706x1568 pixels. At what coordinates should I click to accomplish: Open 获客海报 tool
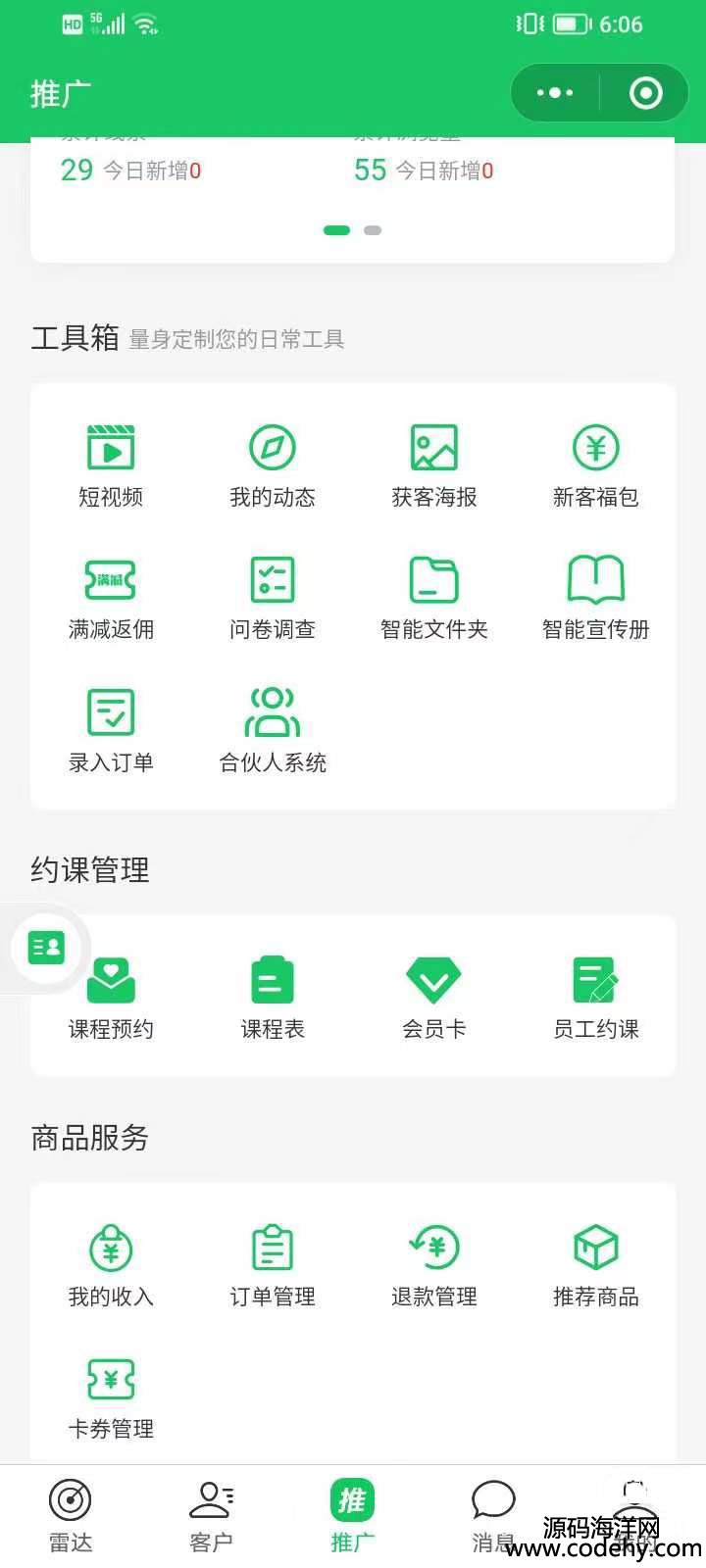pyautogui.click(x=434, y=465)
